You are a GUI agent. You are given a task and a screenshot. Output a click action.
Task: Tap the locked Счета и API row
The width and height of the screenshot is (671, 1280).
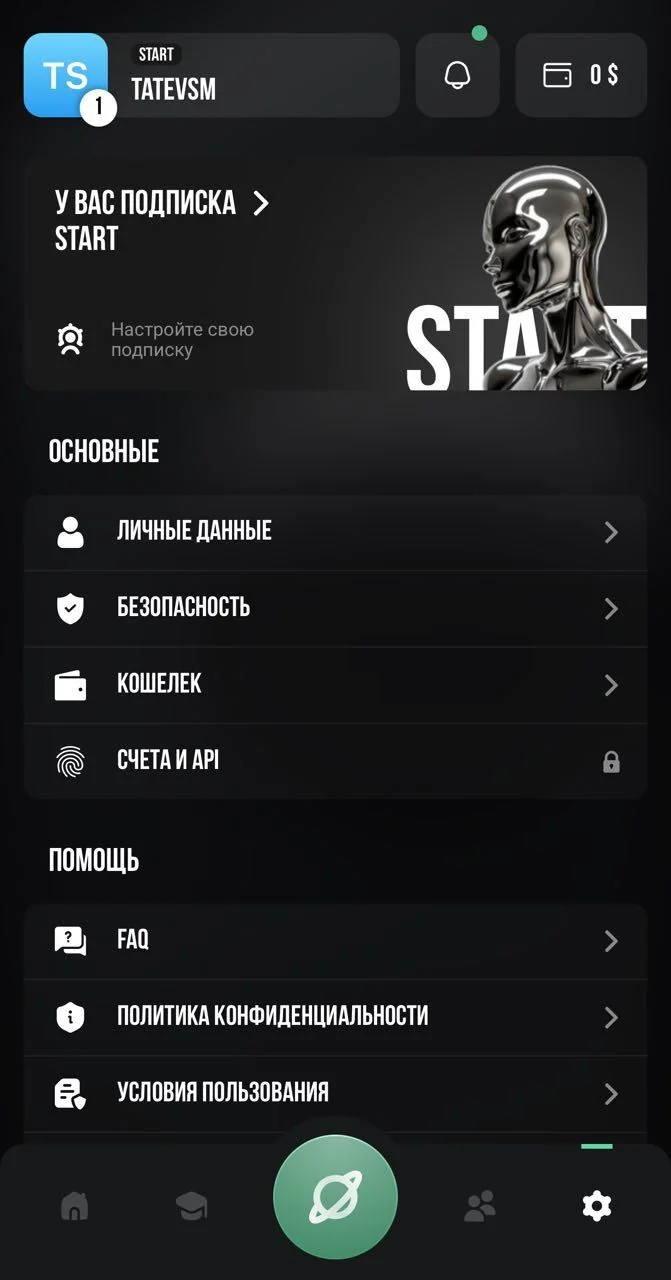tap(335, 761)
